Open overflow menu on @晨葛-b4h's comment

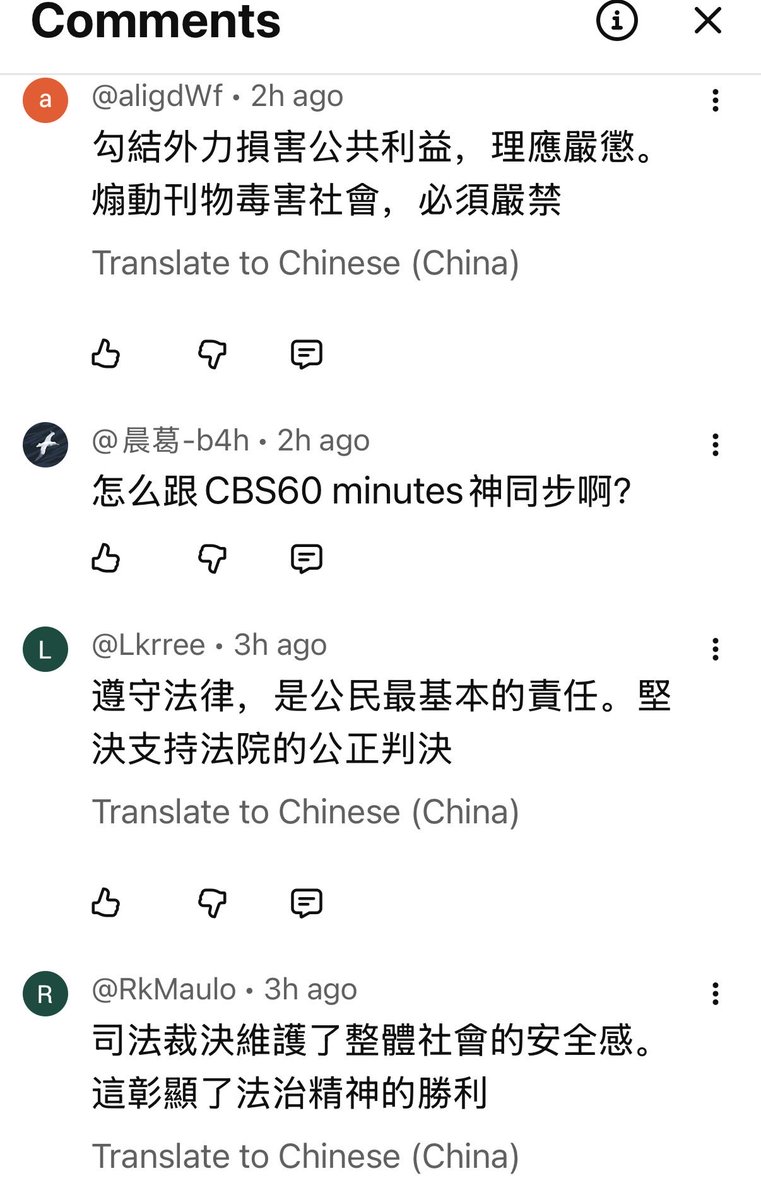[x=715, y=445]
